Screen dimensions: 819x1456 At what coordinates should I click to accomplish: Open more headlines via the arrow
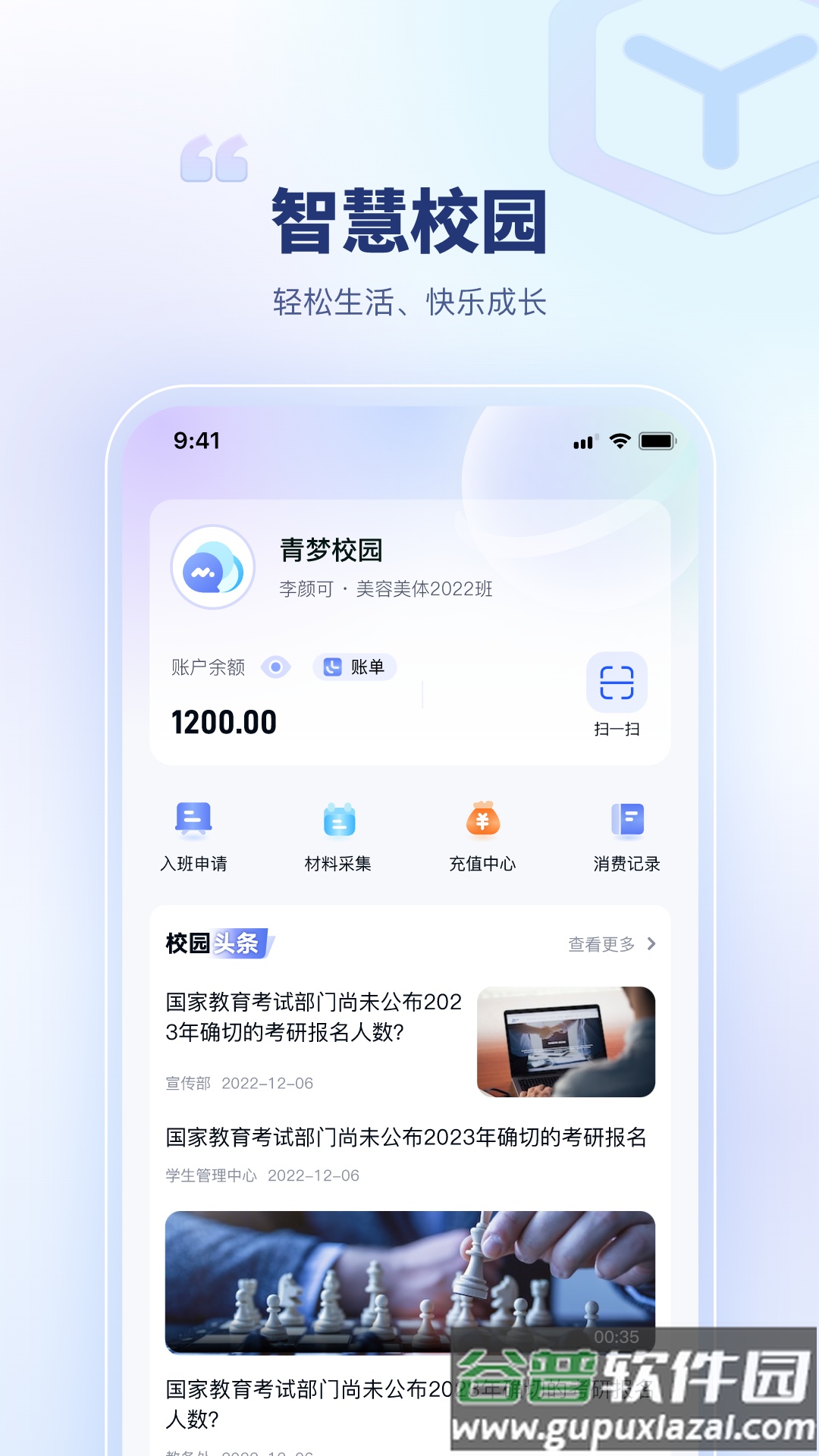(x=650, y=942)
